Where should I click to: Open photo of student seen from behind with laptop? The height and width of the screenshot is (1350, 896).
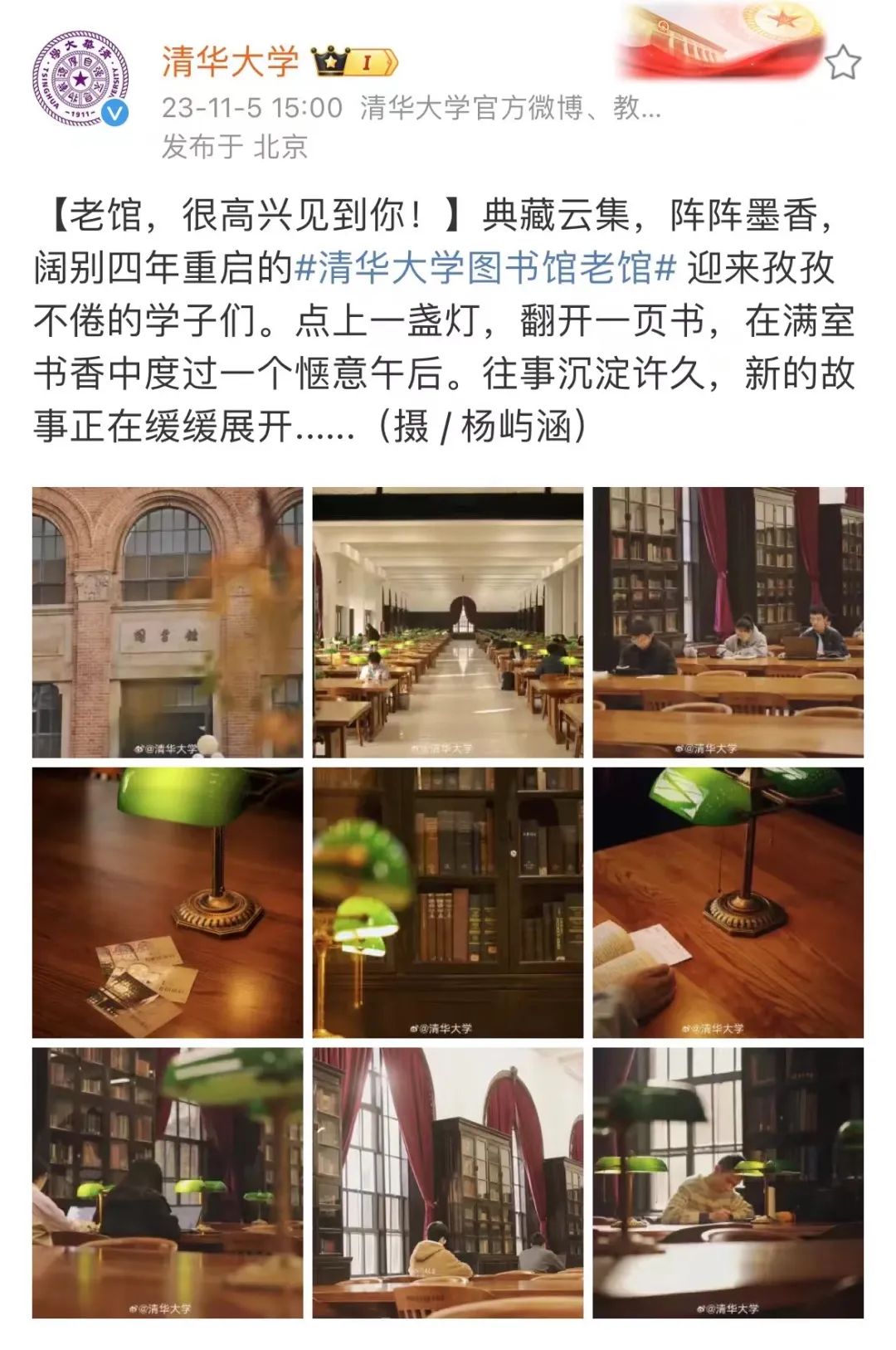168,1182
